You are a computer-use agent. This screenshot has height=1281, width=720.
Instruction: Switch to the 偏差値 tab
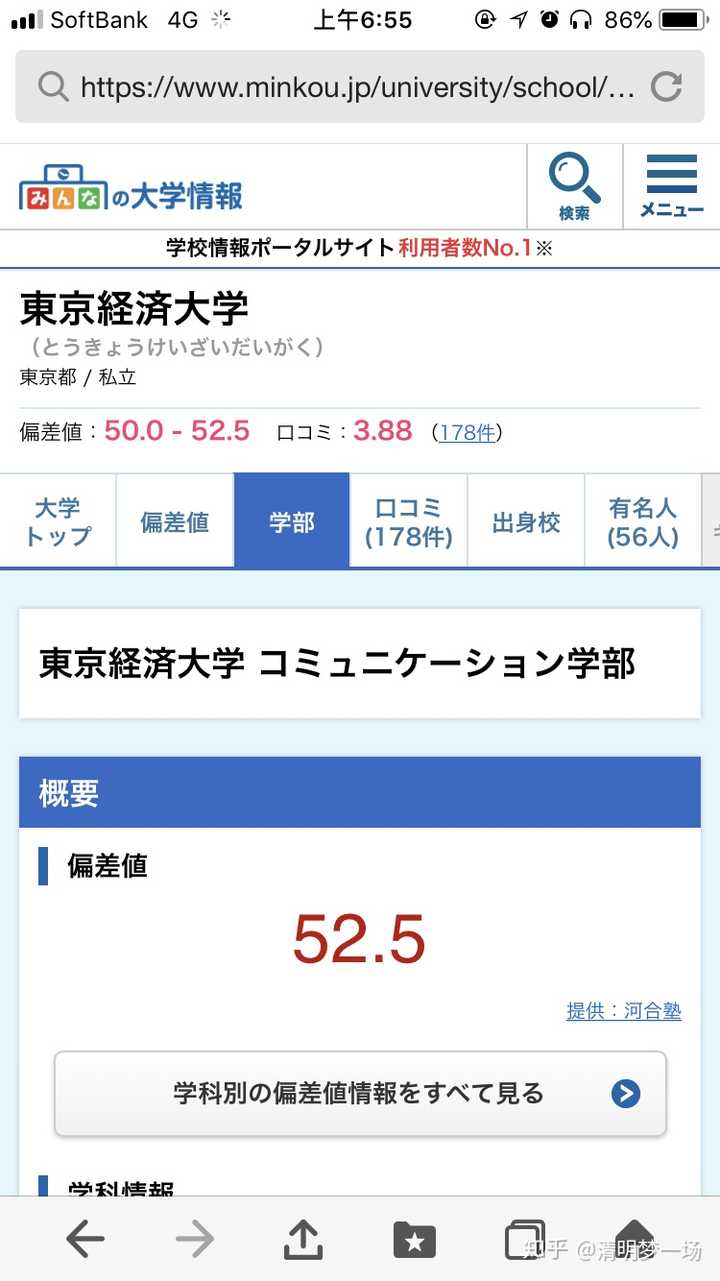175,522
